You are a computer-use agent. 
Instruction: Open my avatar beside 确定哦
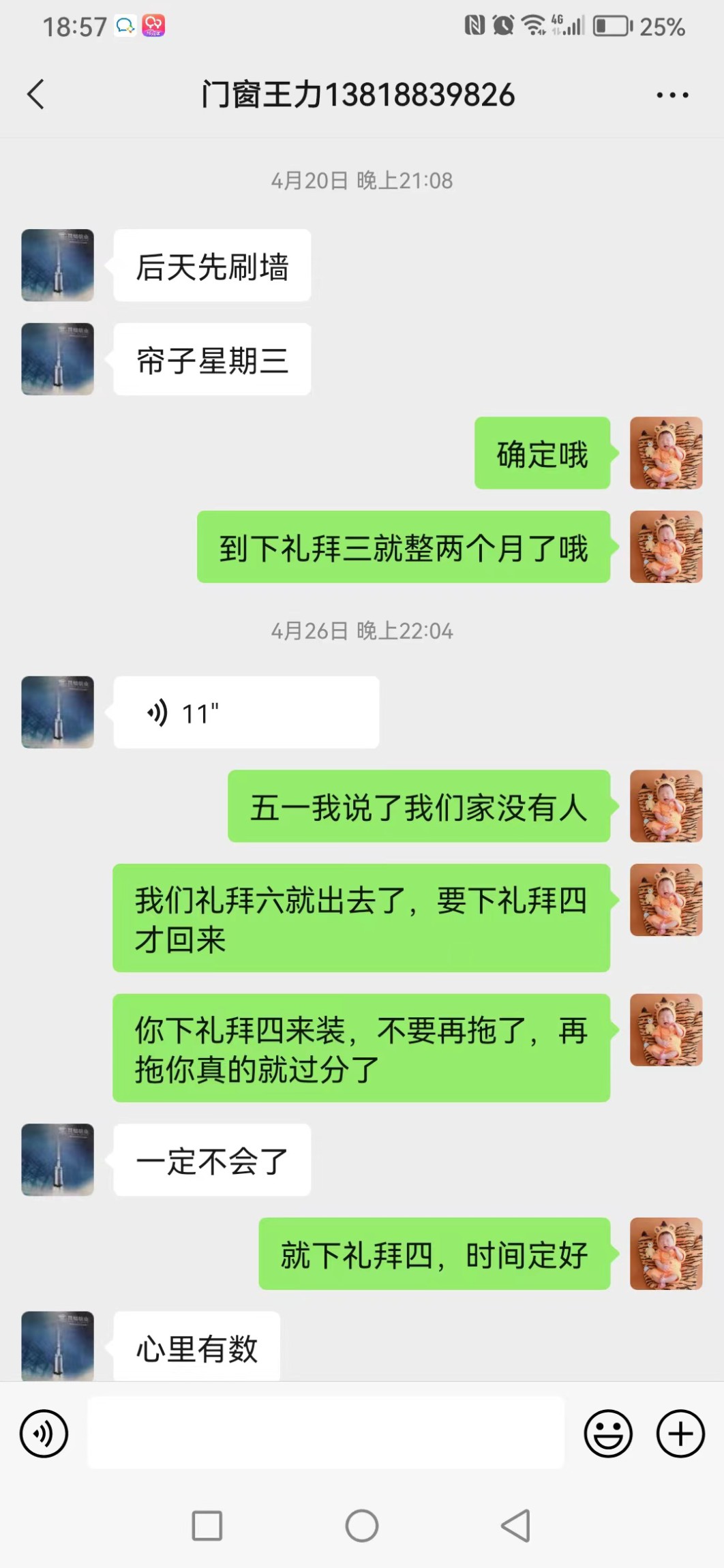click(665, 453)
